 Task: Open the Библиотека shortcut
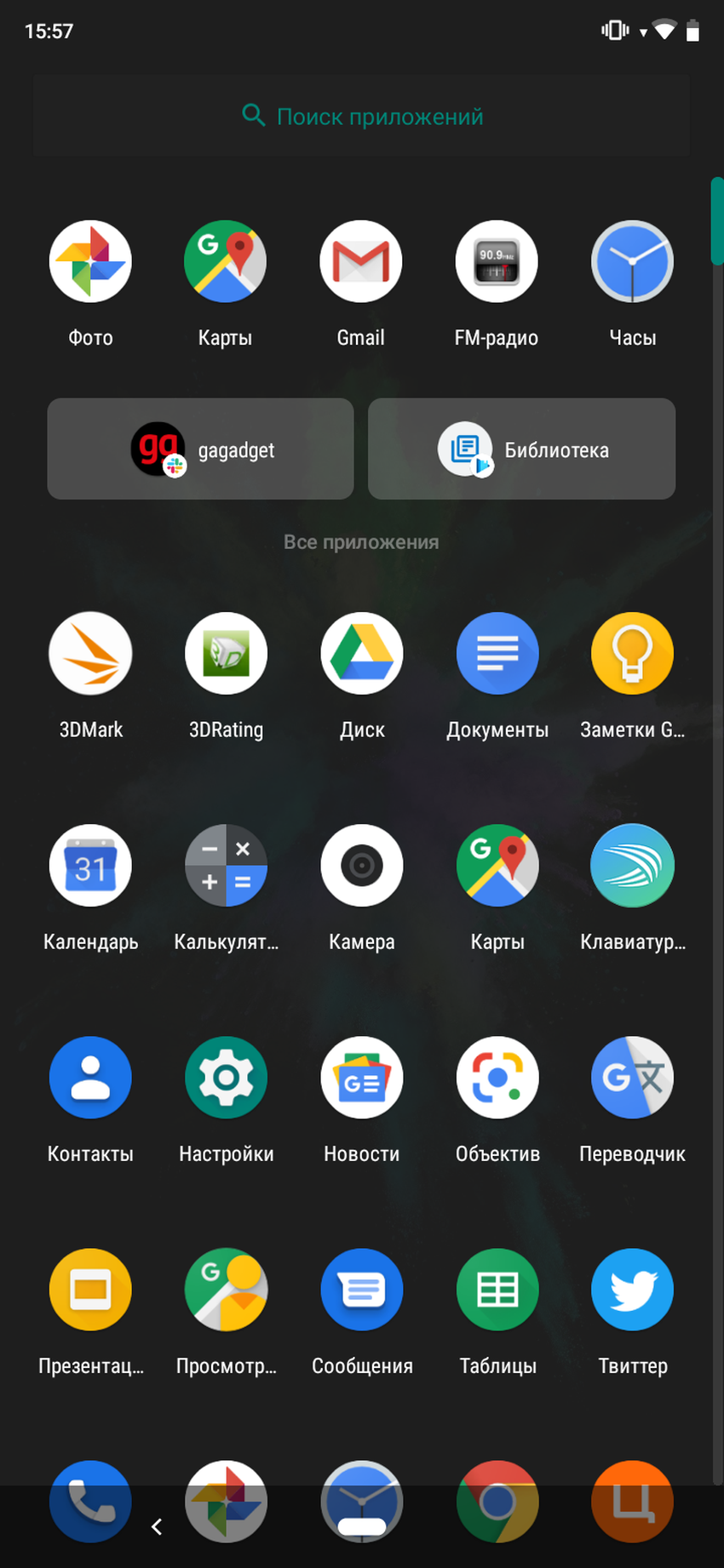(x=521, y=449)
